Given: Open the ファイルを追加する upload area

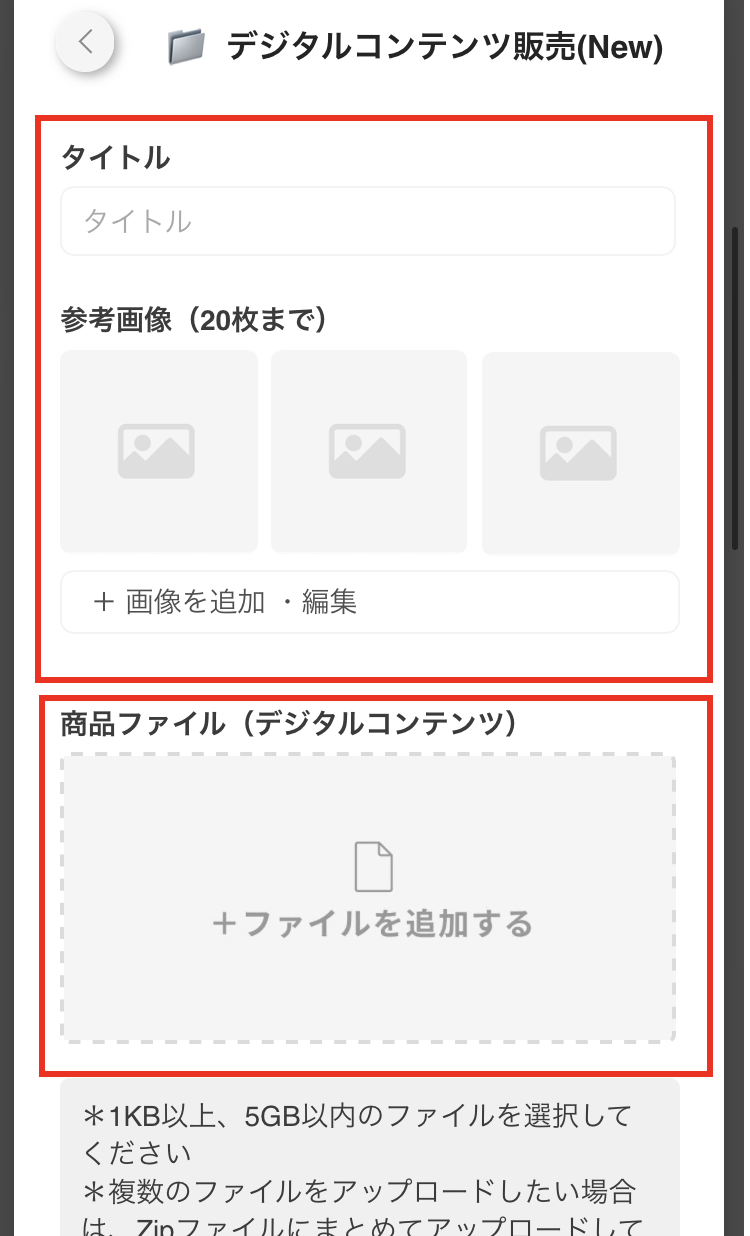Looking at the screenshot, I should point(368,899).
